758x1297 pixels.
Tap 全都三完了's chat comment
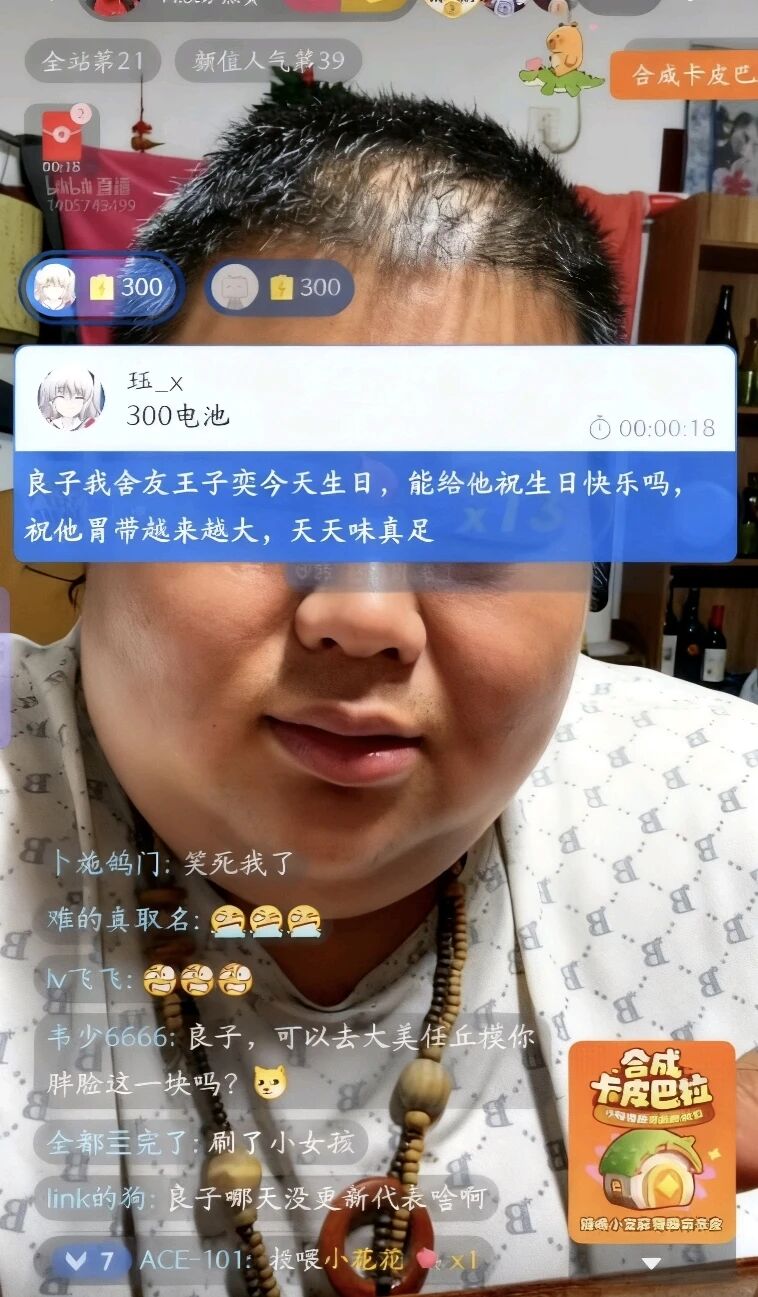tap(200, 1143)
